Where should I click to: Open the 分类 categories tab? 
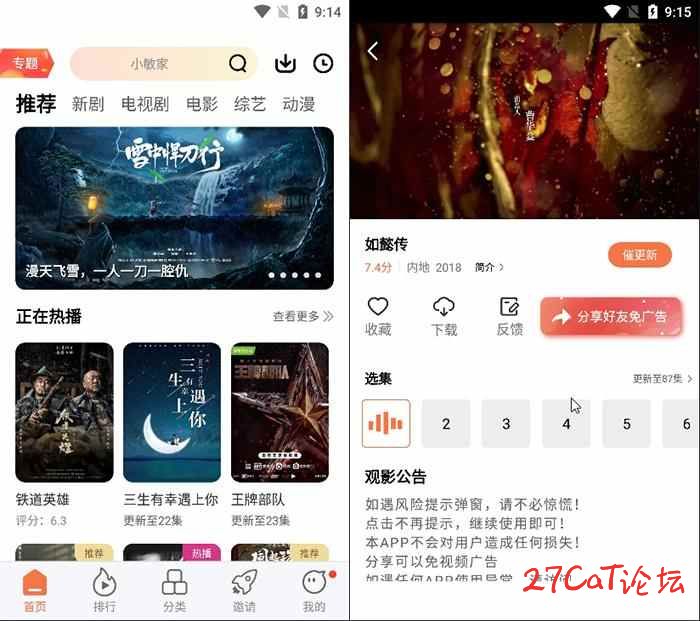[174, 590]
